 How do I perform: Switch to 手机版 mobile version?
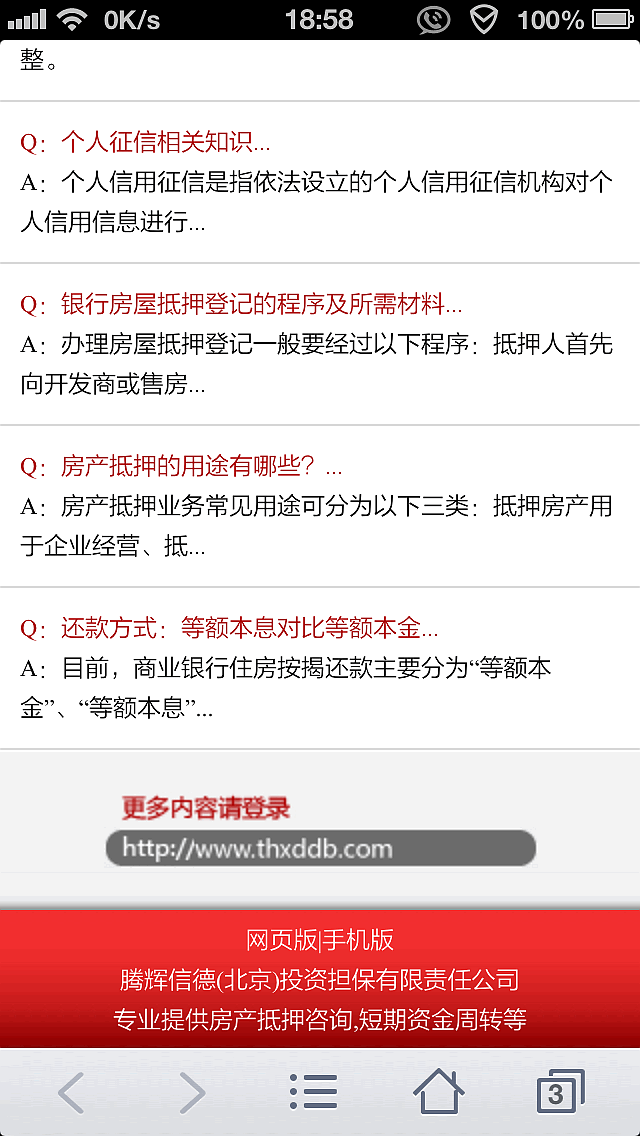click(x=359, y=940)
